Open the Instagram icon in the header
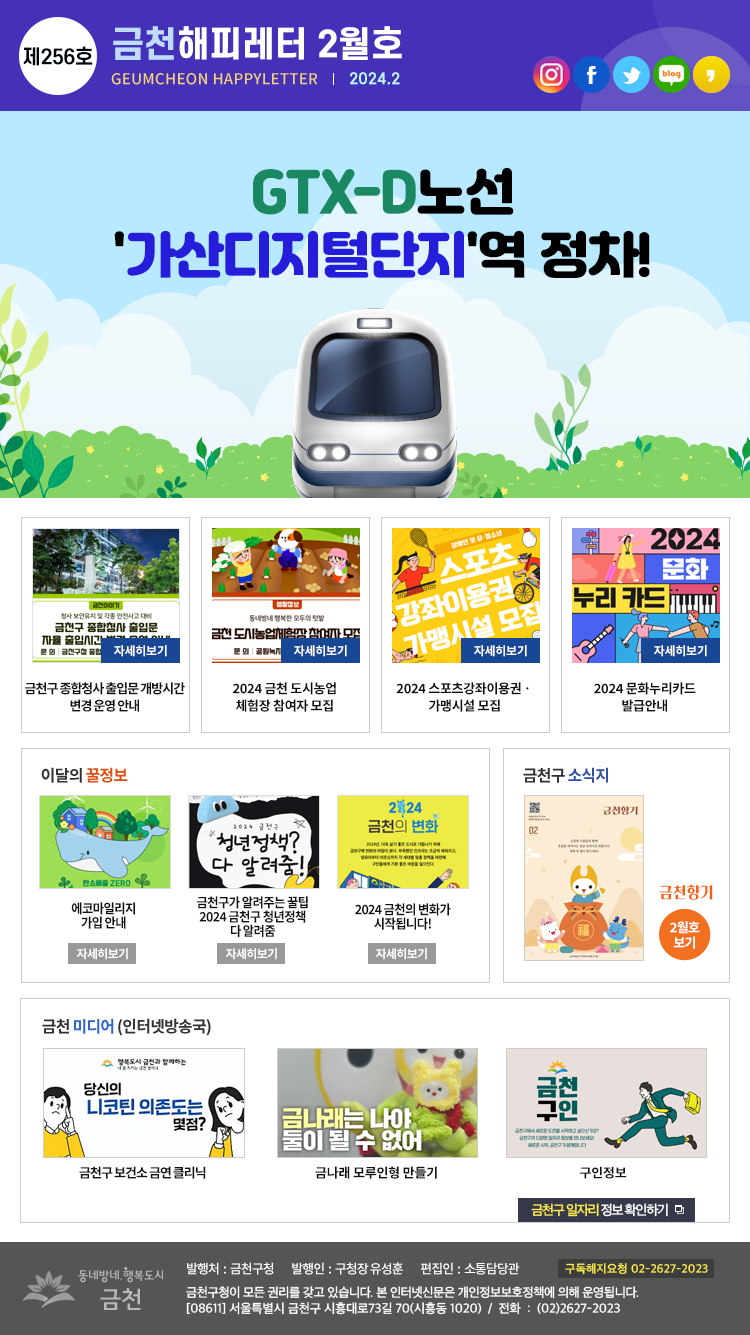Image resolution: width=750 pixels, height=1335 pixels. (x=551, y=75)
